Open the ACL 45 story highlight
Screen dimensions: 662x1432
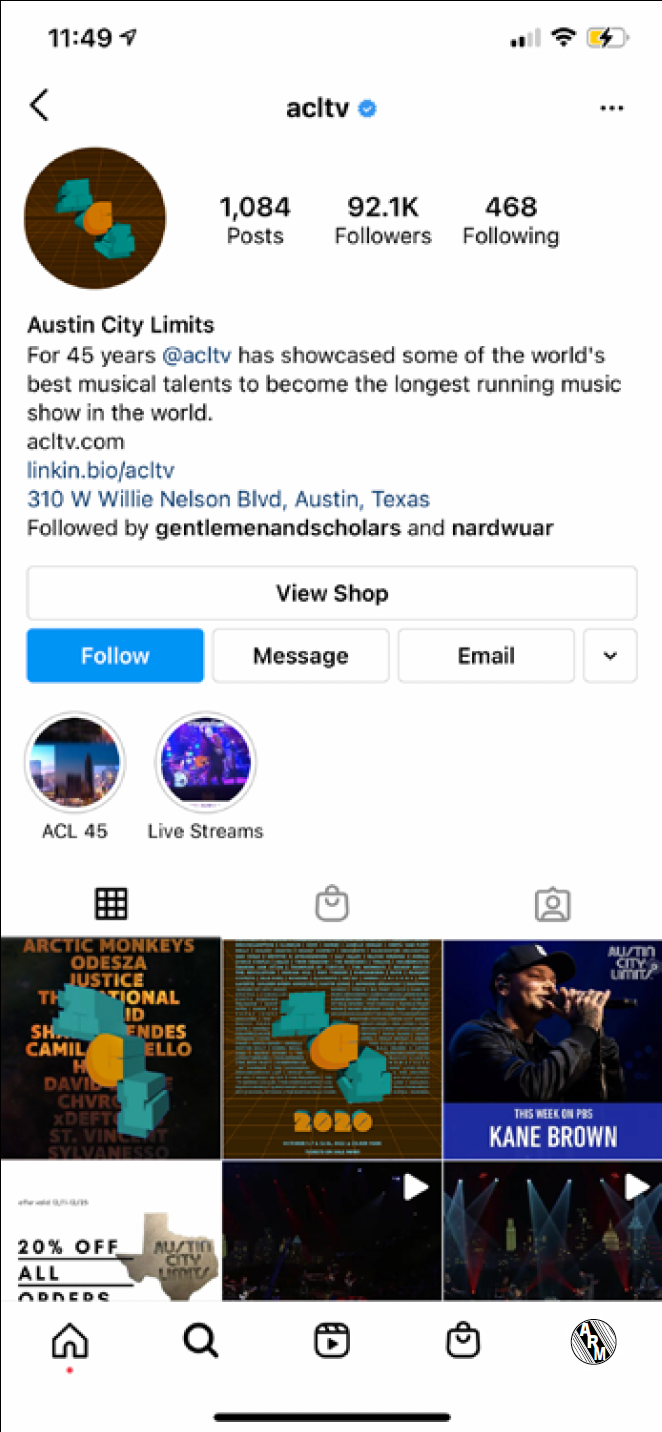pos(75,765)
